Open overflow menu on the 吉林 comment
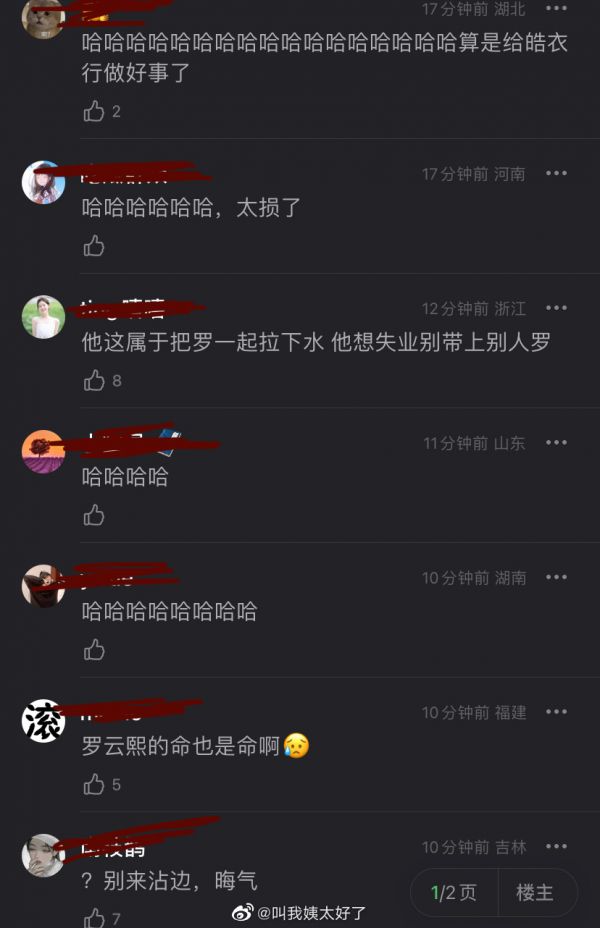The width and height of the screenshot is (600, 928). pos(556,847)
